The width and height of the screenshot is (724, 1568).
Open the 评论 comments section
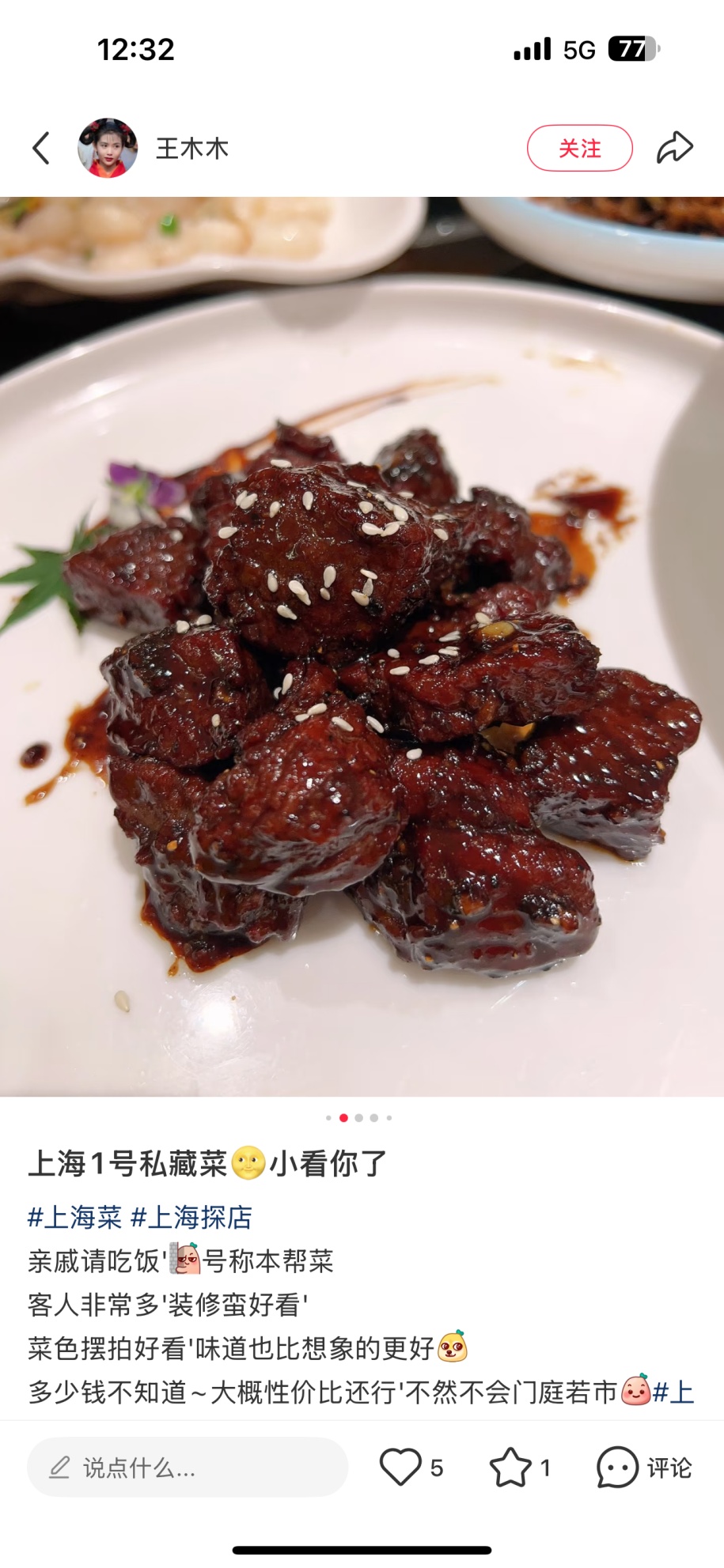(644, 1468)
